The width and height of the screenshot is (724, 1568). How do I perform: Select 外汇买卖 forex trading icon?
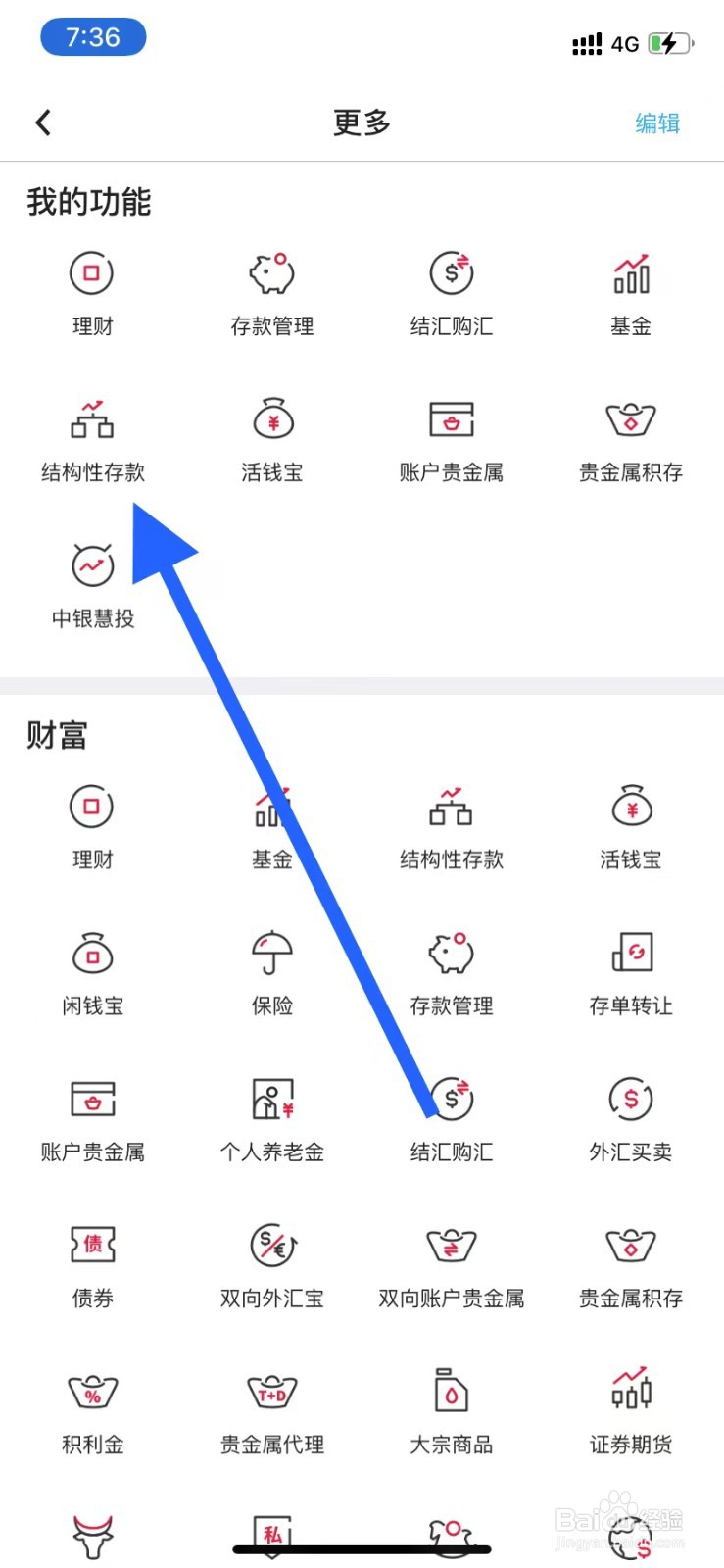[x=631, y=1100]
